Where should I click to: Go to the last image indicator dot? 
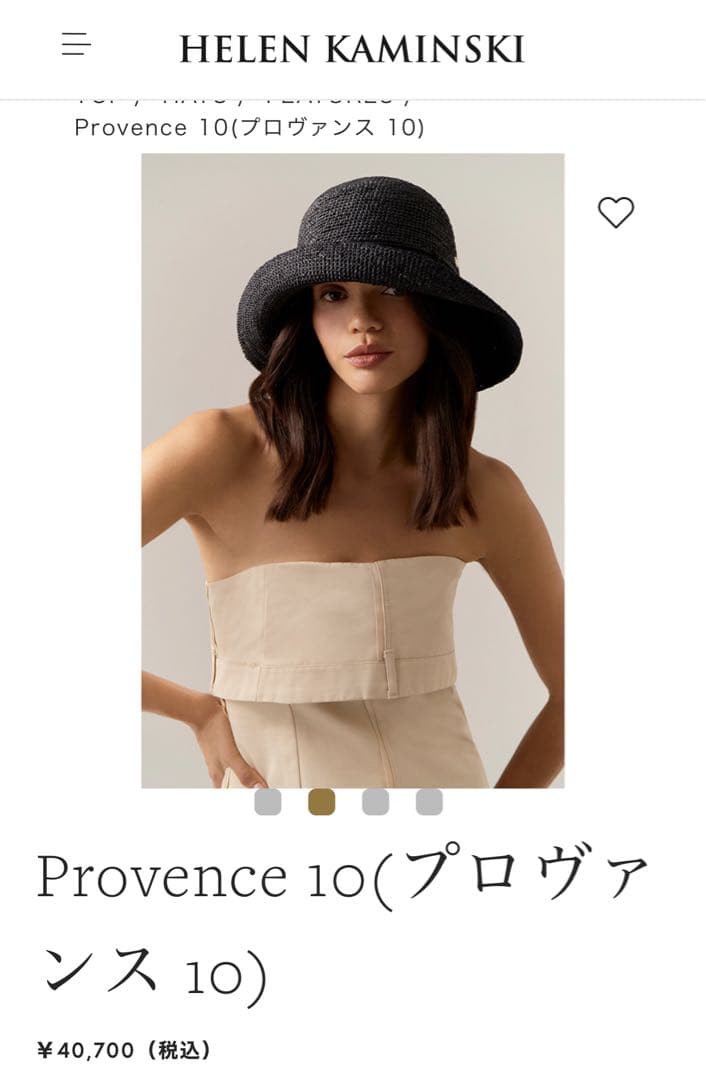pos(429,802)
